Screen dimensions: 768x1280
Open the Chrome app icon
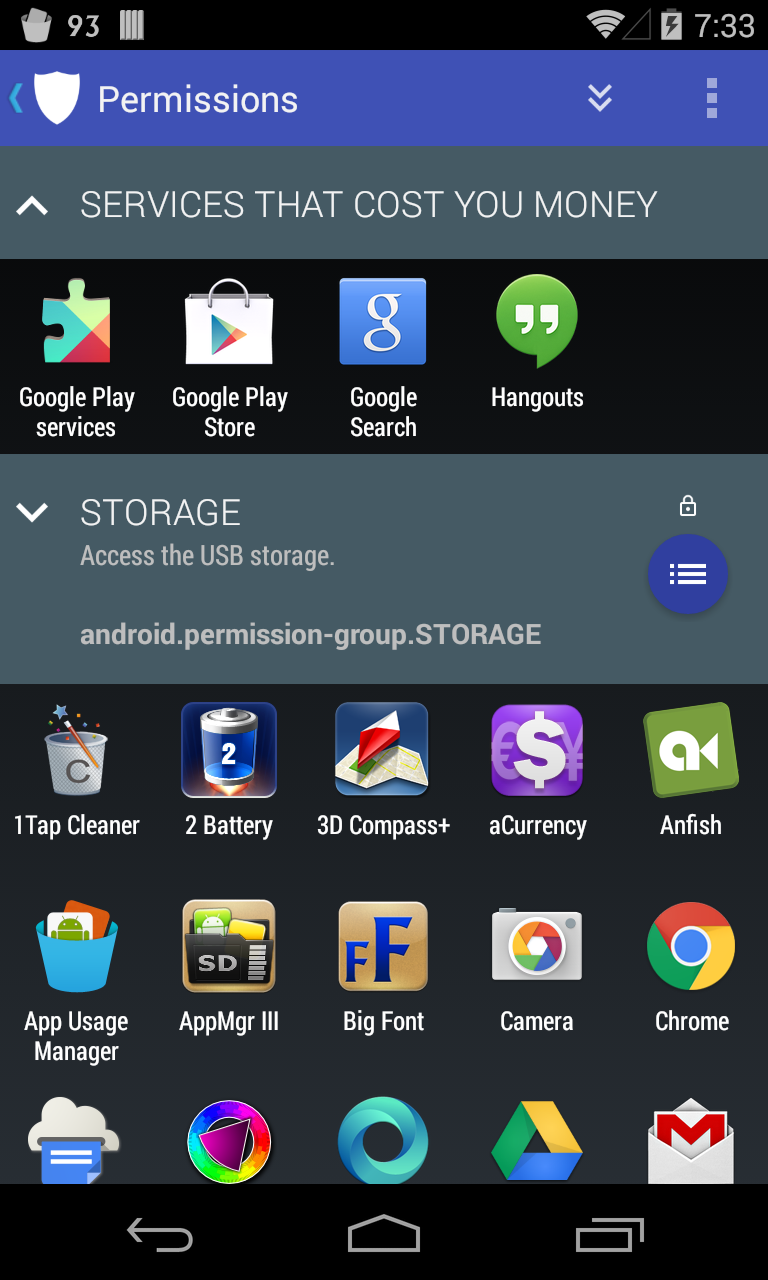click(690, 945)
